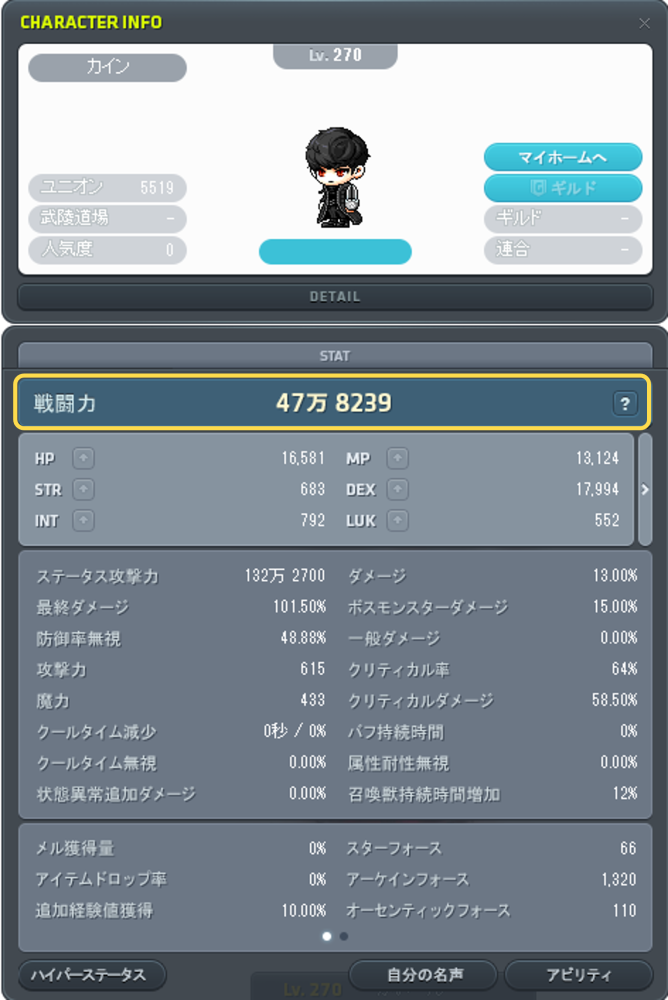
Task: Open the 戦闘力 help question mark
Action: click(625, 404)
